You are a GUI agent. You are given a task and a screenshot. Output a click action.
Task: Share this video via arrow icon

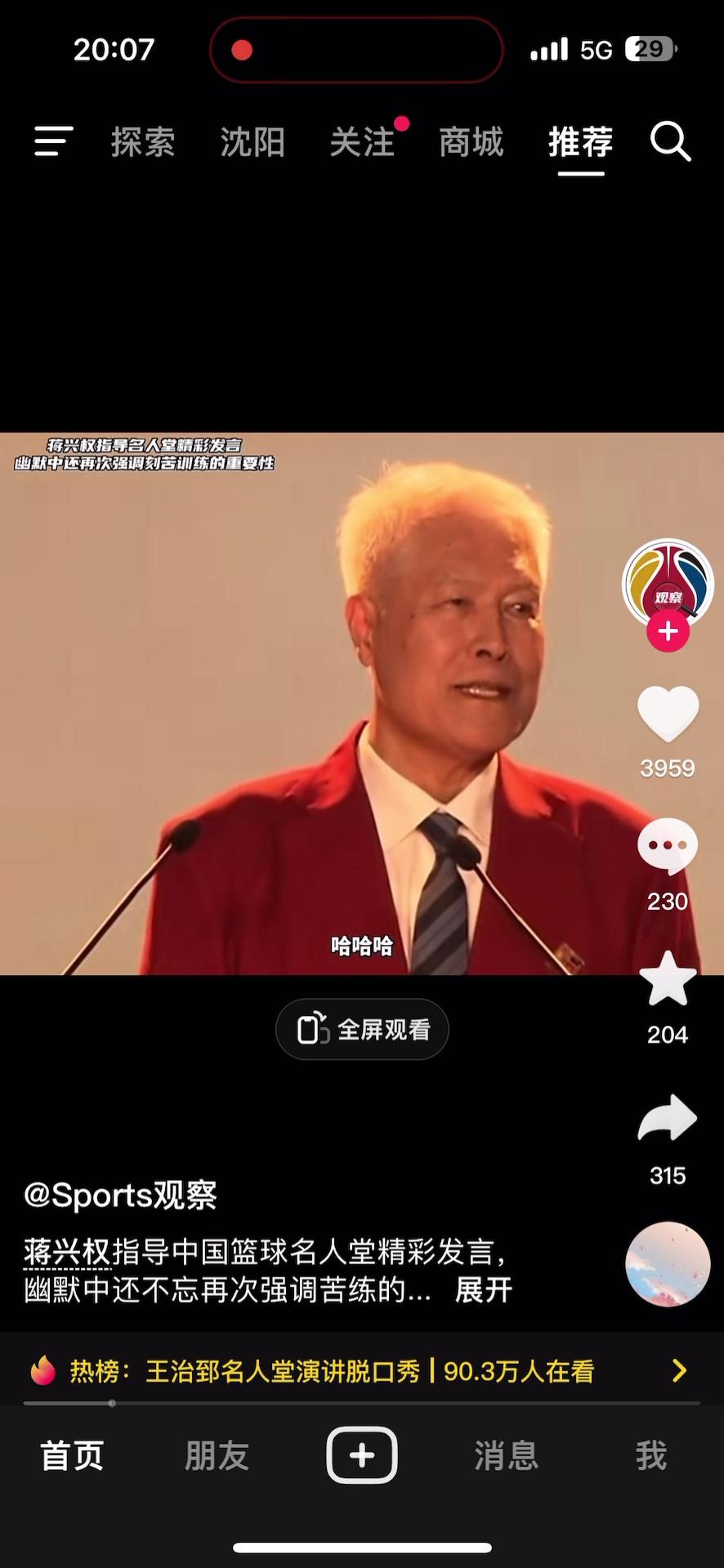click(x=668, y=1118)
